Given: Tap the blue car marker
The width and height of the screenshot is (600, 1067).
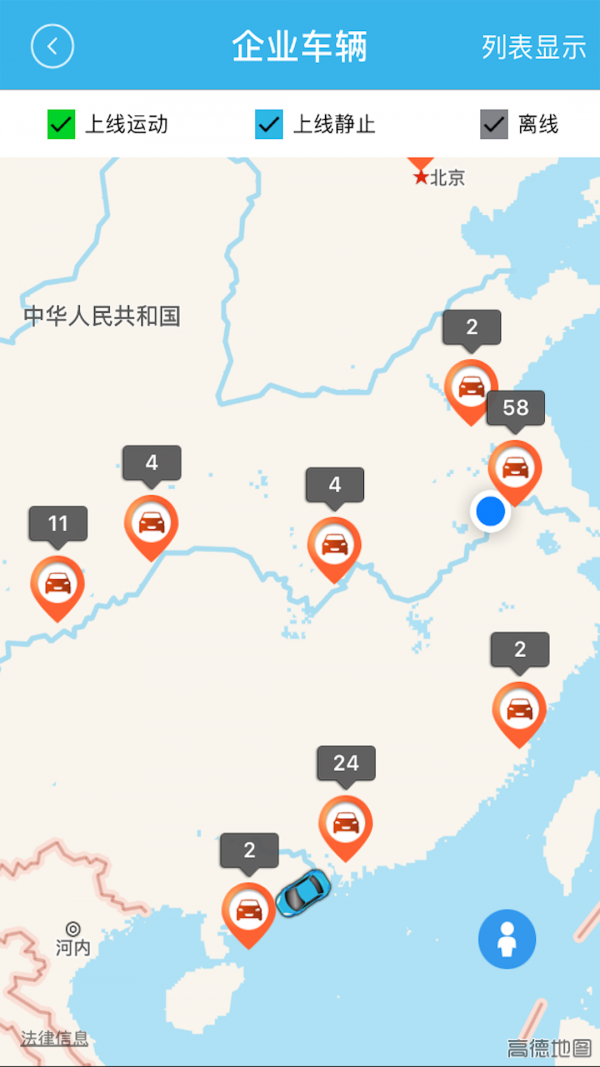Looking at the screenshot, I should pyautogui.click(x=302, y=893).
